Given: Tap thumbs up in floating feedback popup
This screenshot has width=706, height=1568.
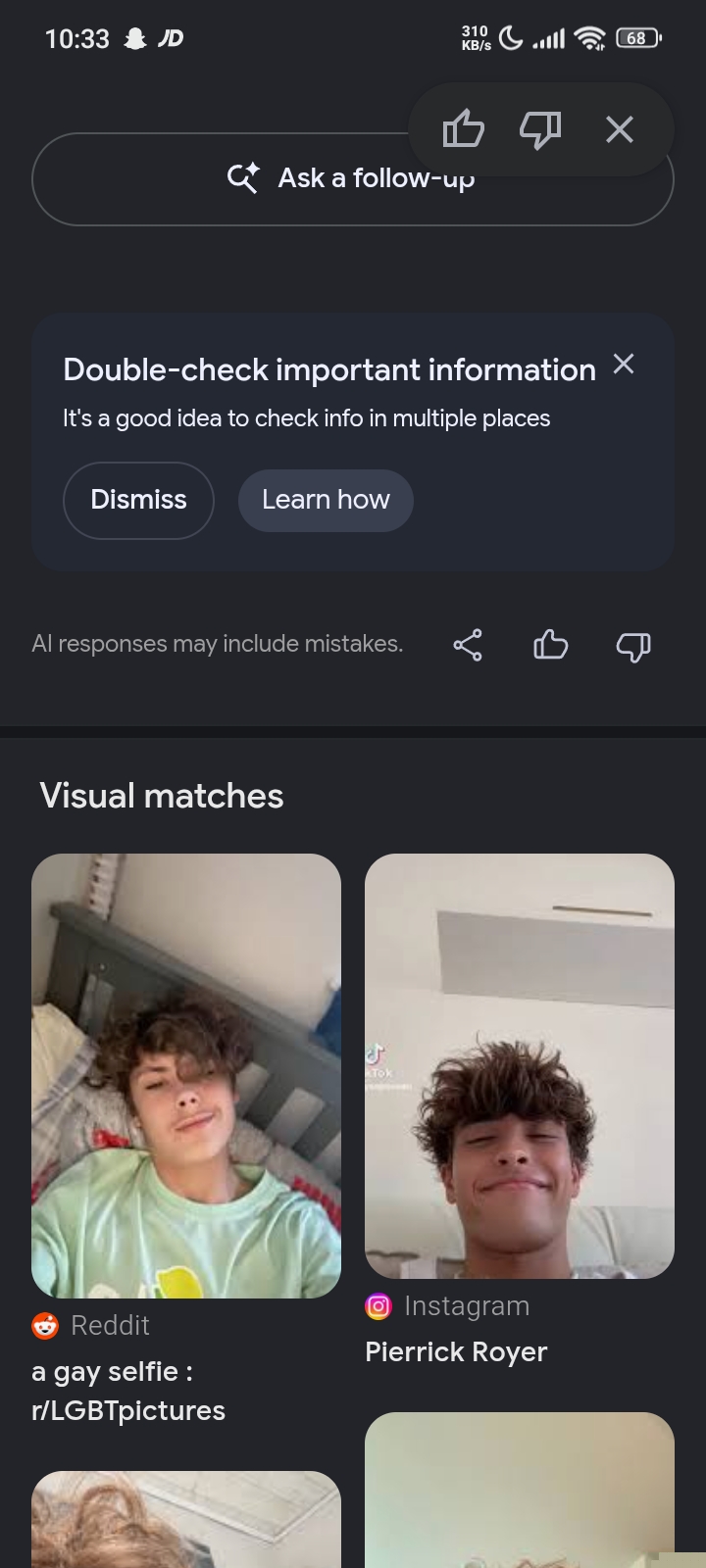Looking at the screenshot, I should [463, 129].
